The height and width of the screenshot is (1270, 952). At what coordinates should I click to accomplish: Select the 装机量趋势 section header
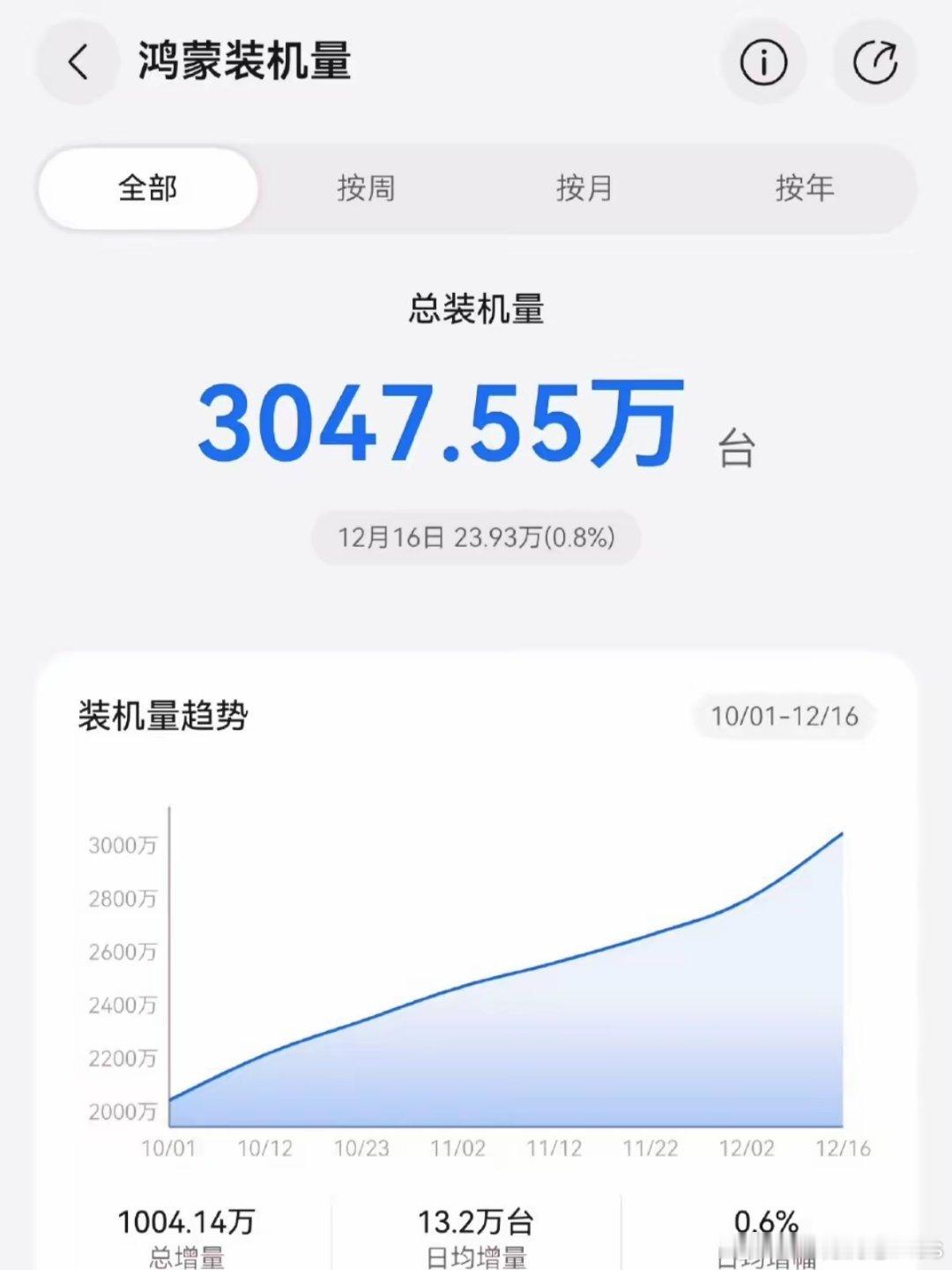pyautogui.click(x=161, y=717)
